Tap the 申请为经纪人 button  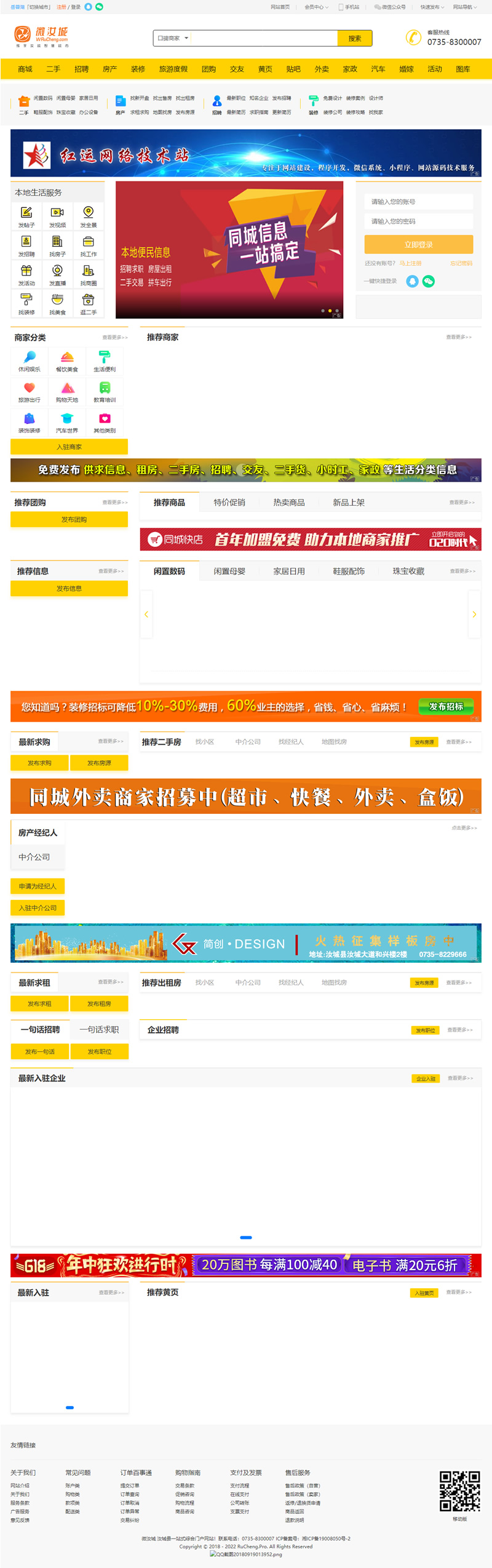point(37,886)
